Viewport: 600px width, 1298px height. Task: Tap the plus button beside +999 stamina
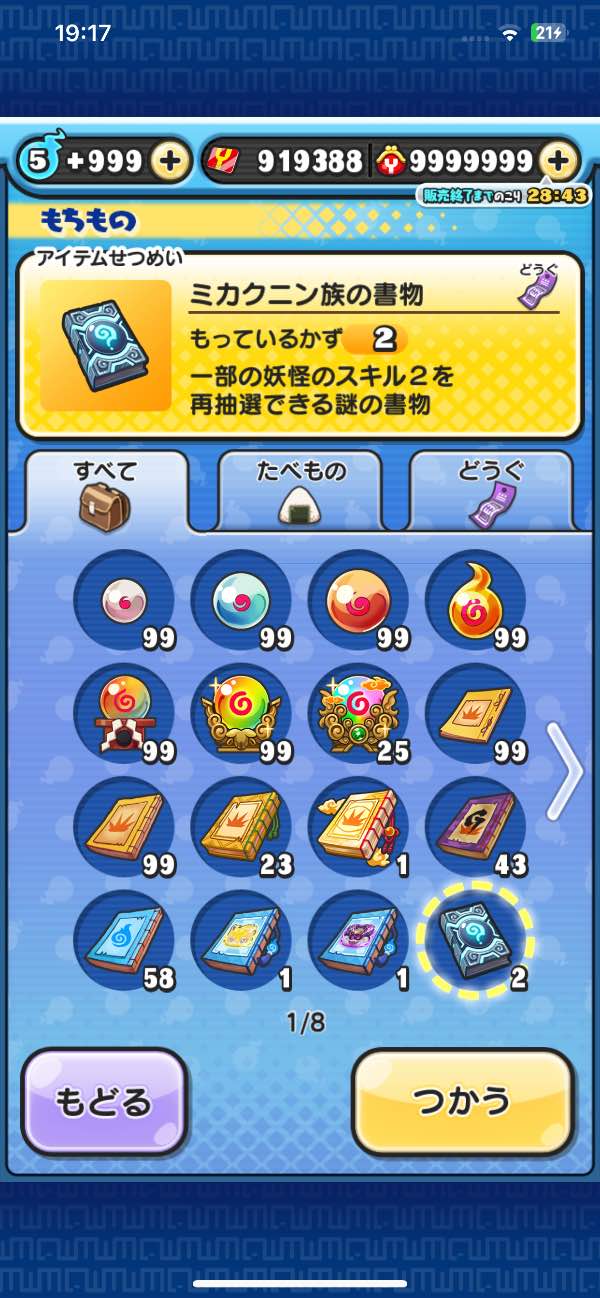point(171,160)
